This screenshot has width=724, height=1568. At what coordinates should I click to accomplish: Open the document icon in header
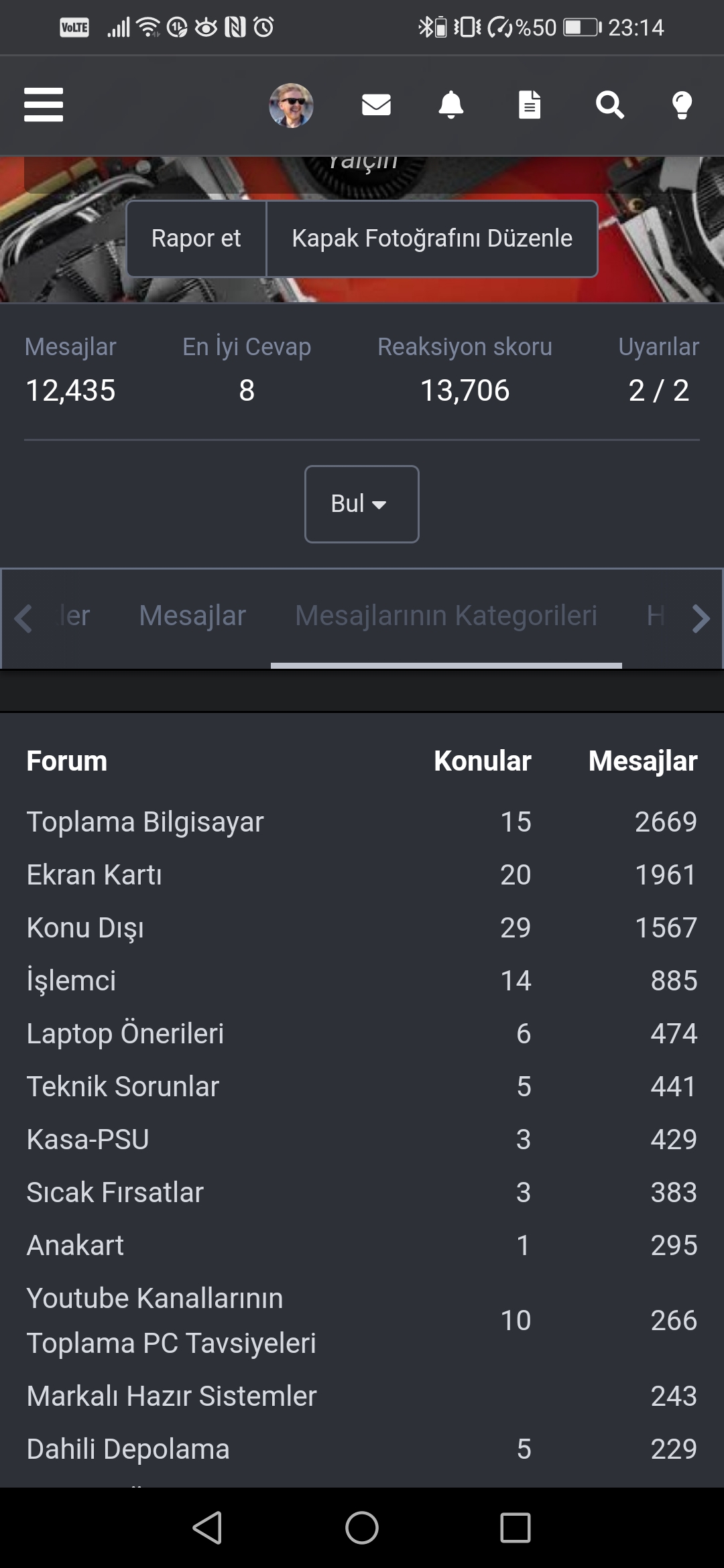point(529,105)
